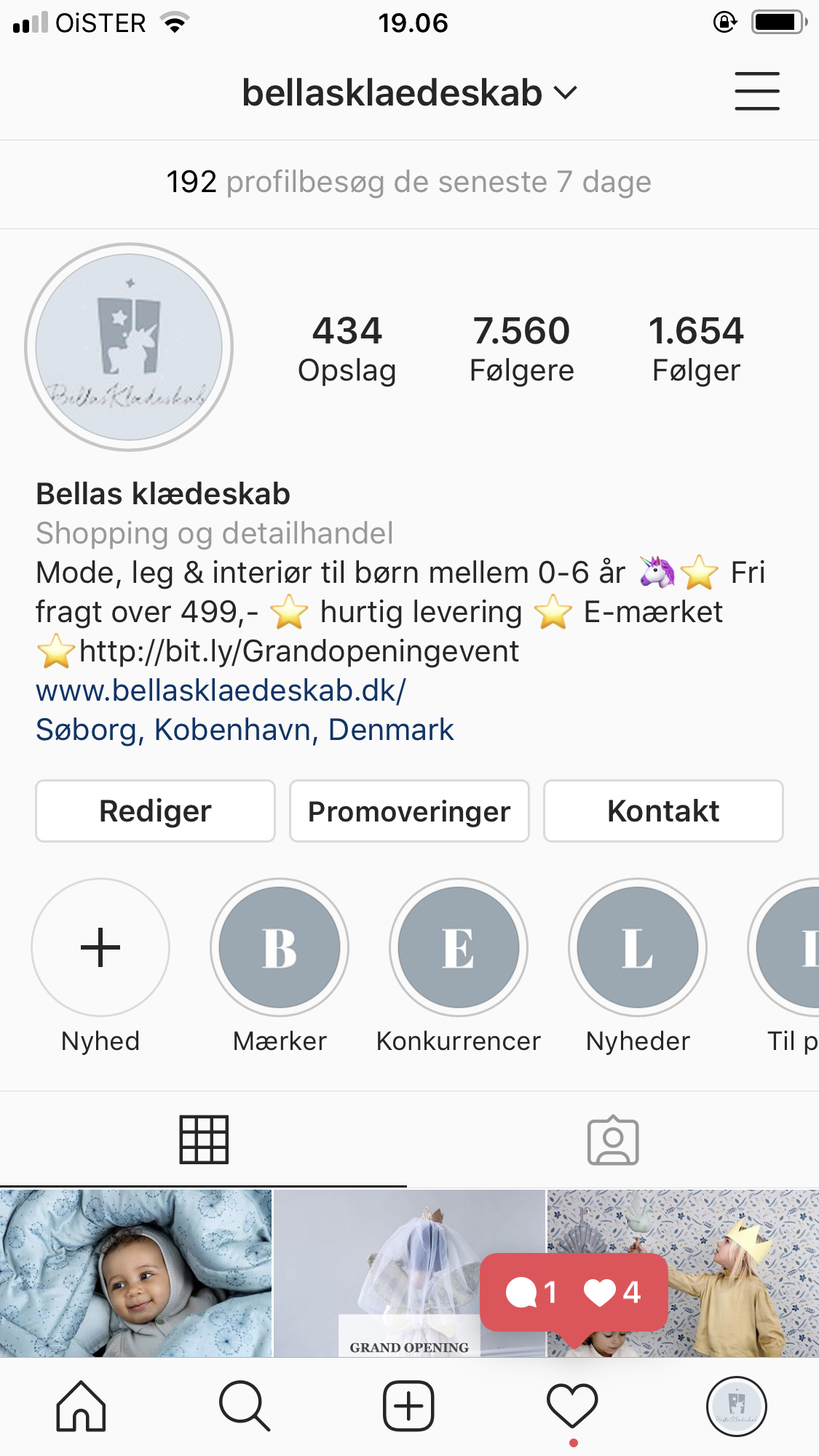Open the Mærker story highlight
This screenshot has width=819, height=1456.
280,947
